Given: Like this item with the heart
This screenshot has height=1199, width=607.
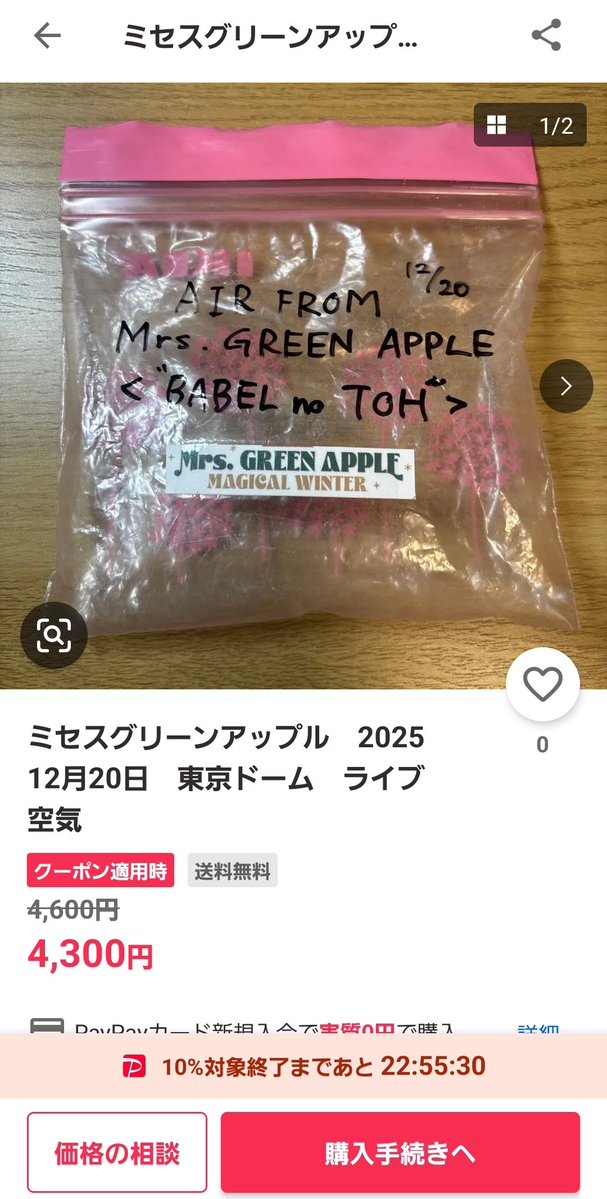Looking at the screenshot, I should (543, 685).
